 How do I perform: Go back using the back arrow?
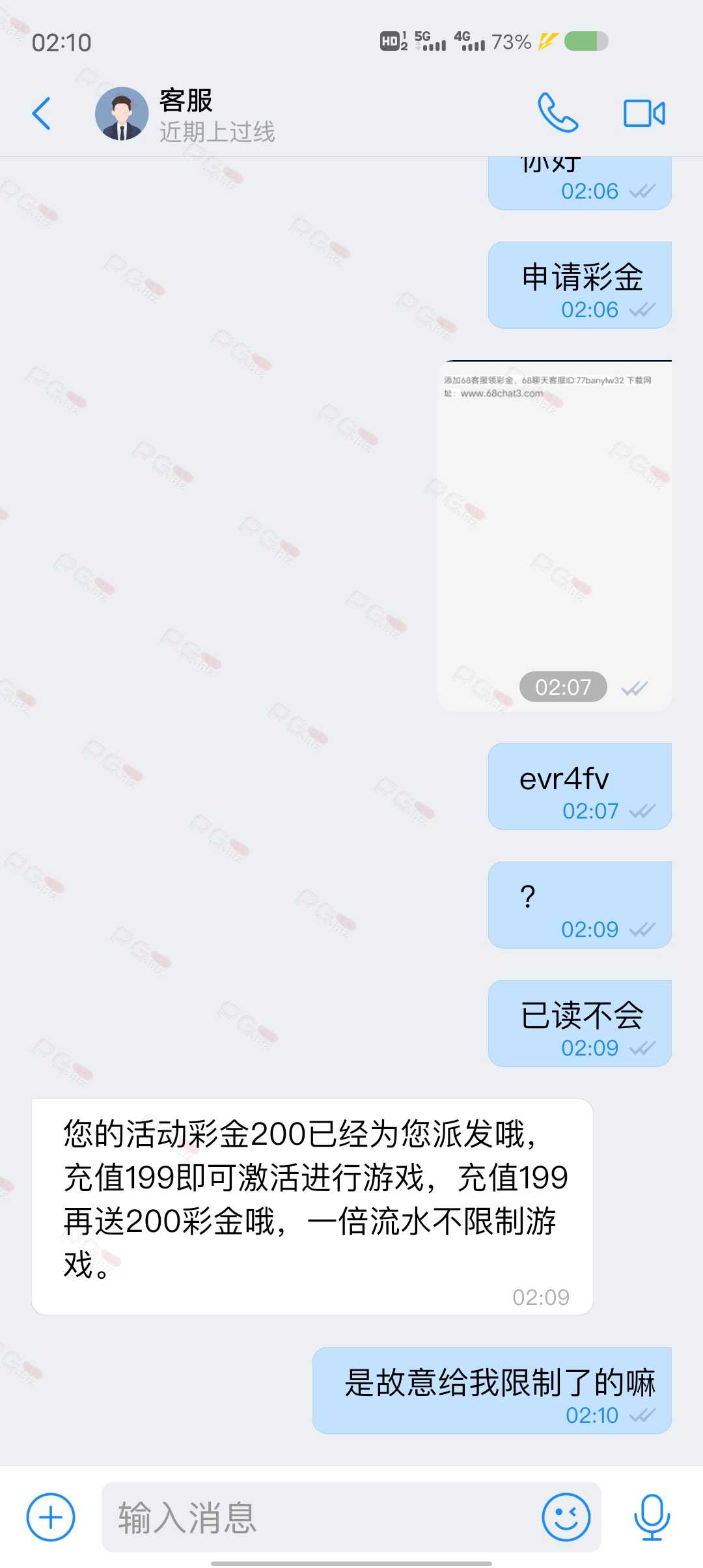(x=42, y=113)
